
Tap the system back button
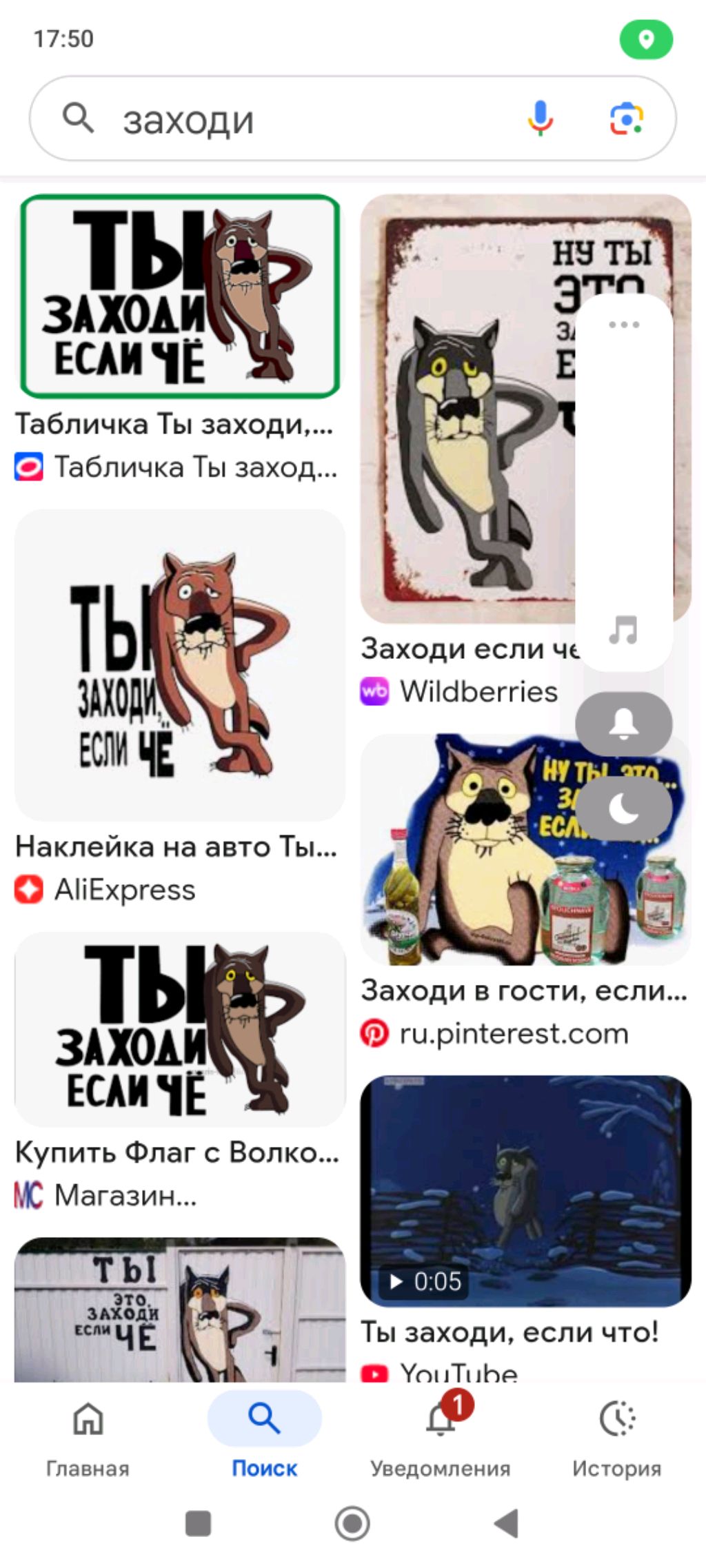(x=507, y=1523)
